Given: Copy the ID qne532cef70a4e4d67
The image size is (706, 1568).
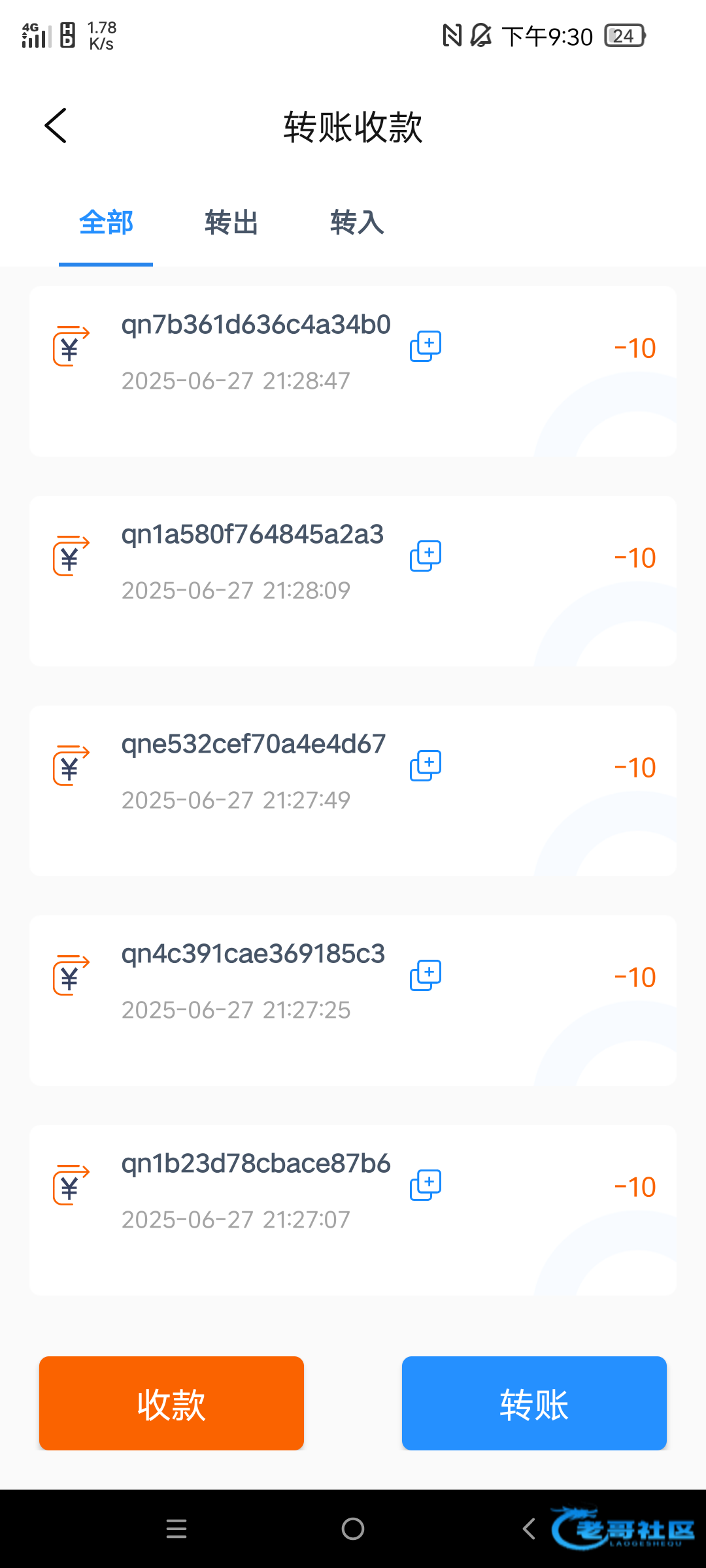Looking at the screenshot, I should click(426, 766).
